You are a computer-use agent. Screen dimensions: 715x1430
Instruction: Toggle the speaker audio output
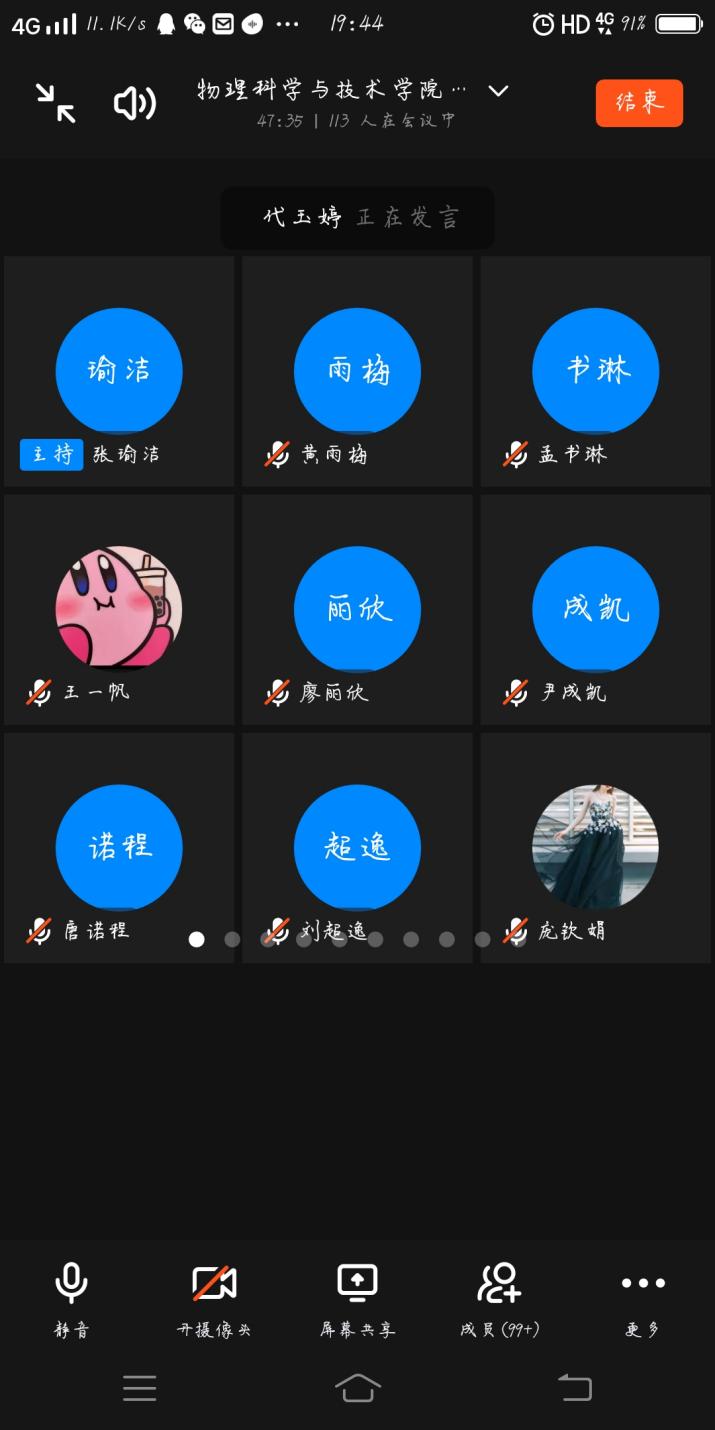point(134,103)
